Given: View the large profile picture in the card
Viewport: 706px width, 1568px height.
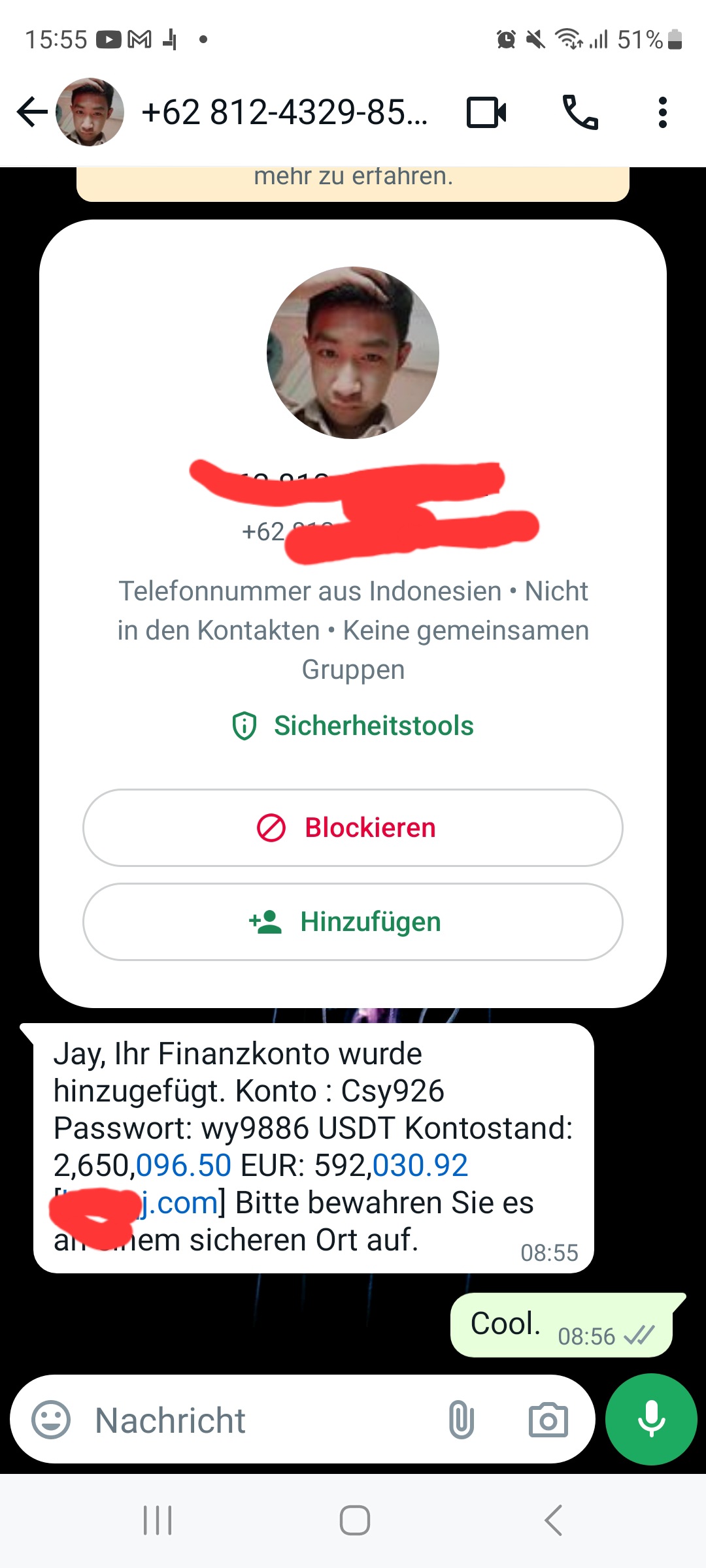Looking at the screenshot, I should coord(353,353).
